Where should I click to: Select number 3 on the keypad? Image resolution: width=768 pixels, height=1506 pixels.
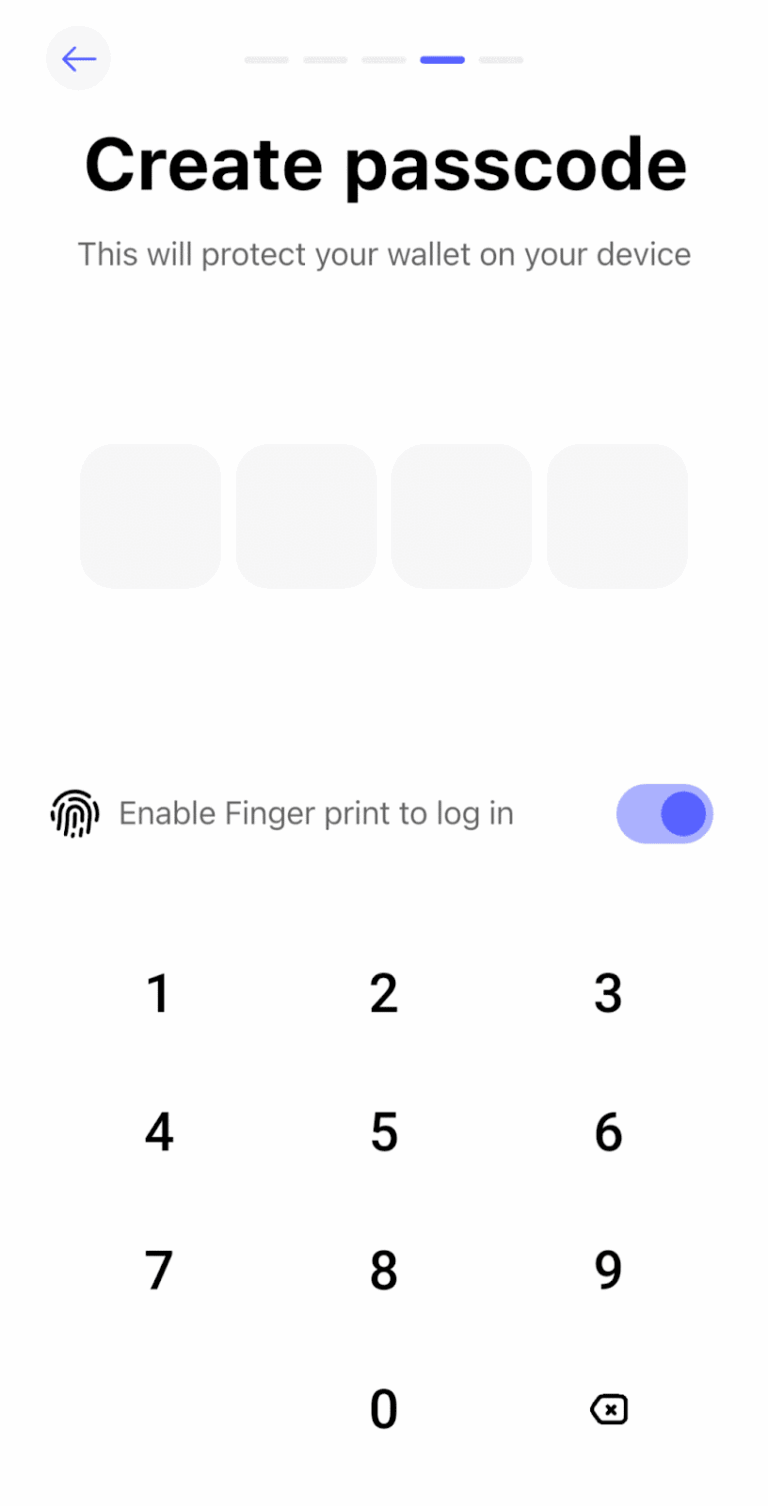pos(608,994)
